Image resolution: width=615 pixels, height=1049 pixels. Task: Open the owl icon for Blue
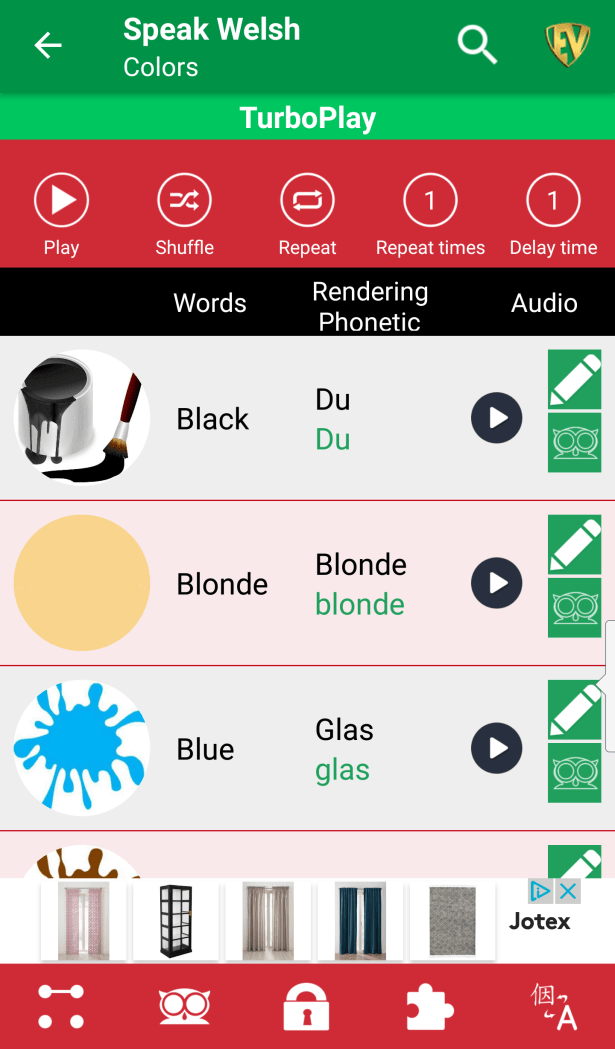coord(574,772)
